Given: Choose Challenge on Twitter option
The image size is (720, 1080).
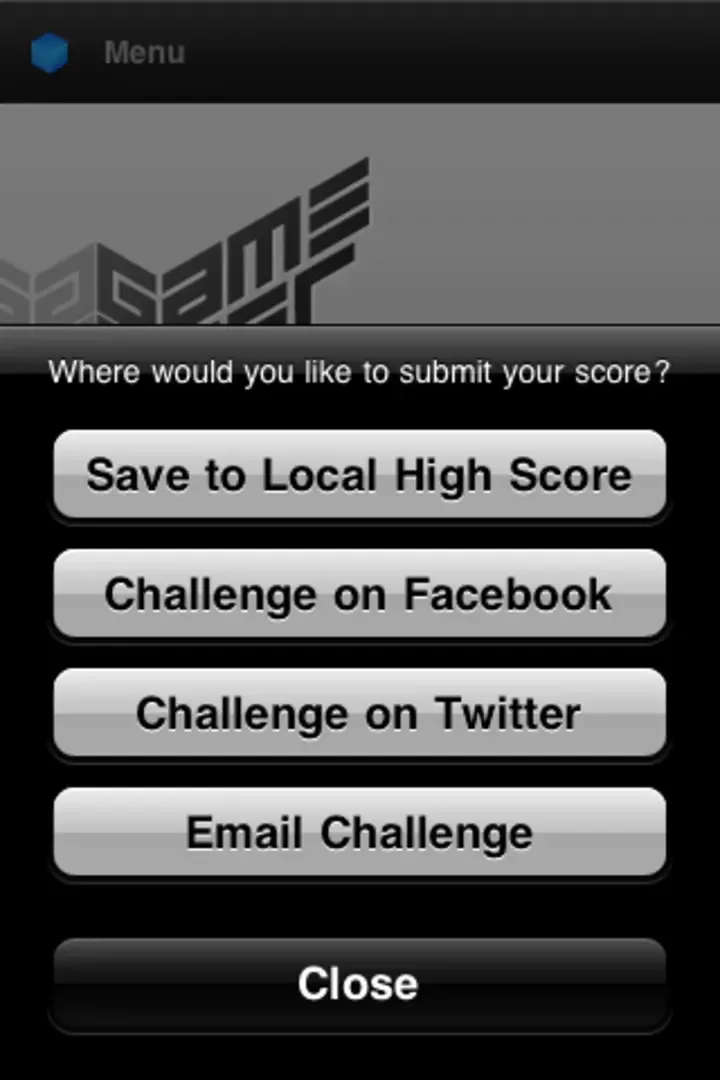Looking at the screenshot, I should pyautogui.click(x=359, y=712).
